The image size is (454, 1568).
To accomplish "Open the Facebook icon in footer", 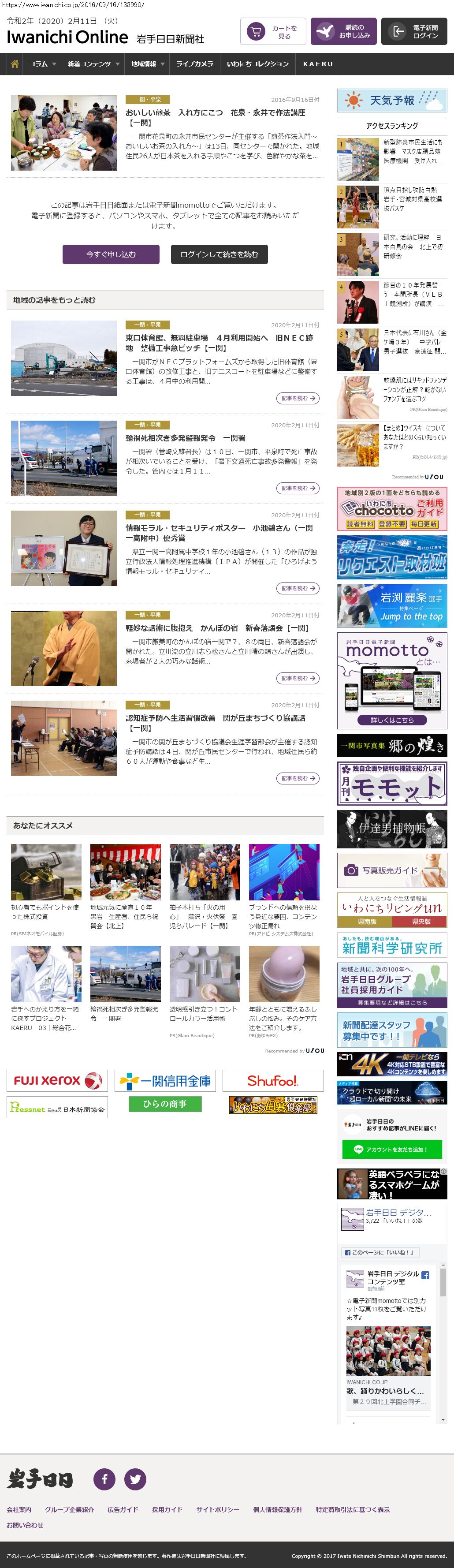I will (104, 1478).
